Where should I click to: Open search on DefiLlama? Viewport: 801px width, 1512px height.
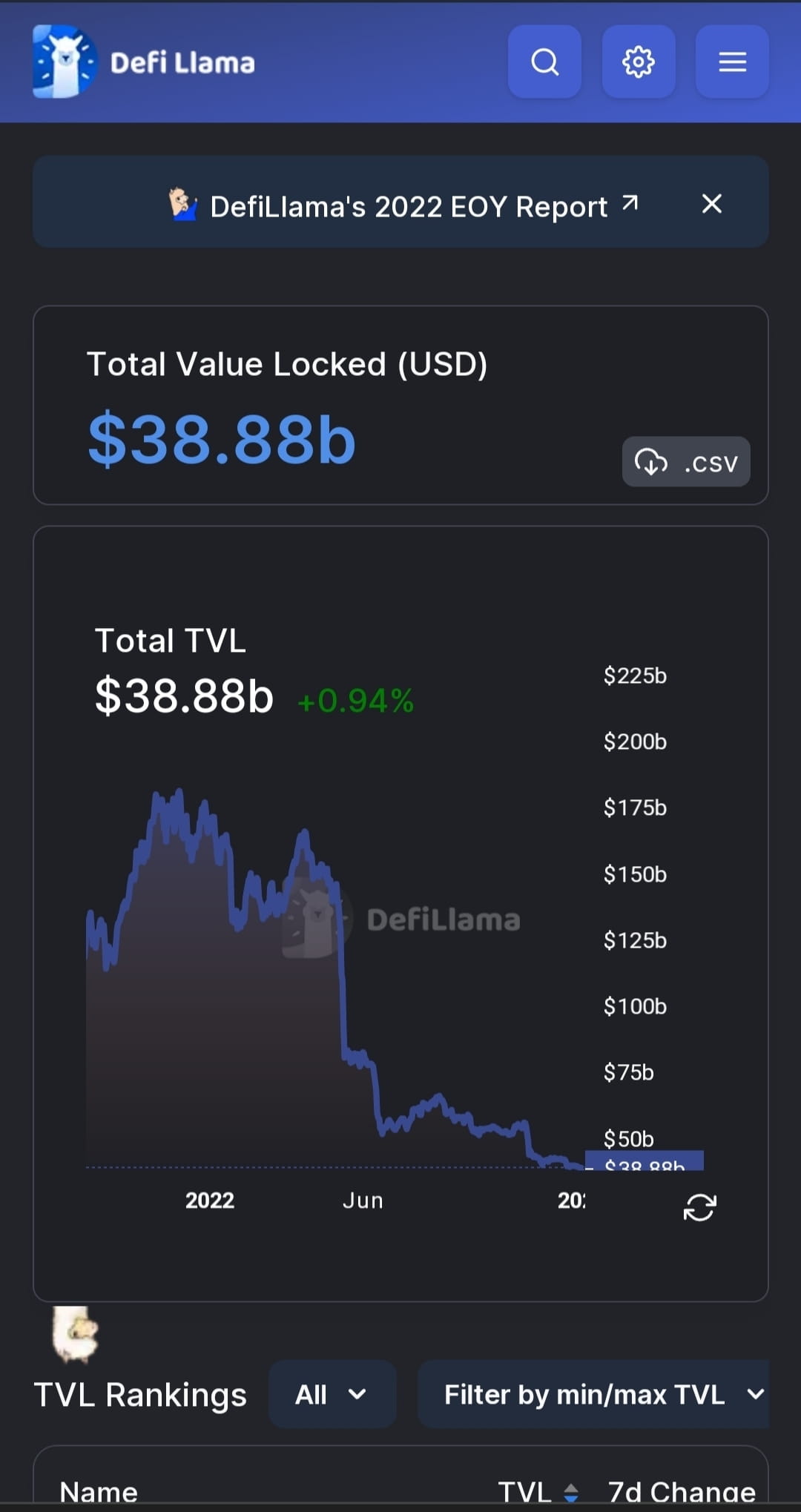click(x=544, y=62)
